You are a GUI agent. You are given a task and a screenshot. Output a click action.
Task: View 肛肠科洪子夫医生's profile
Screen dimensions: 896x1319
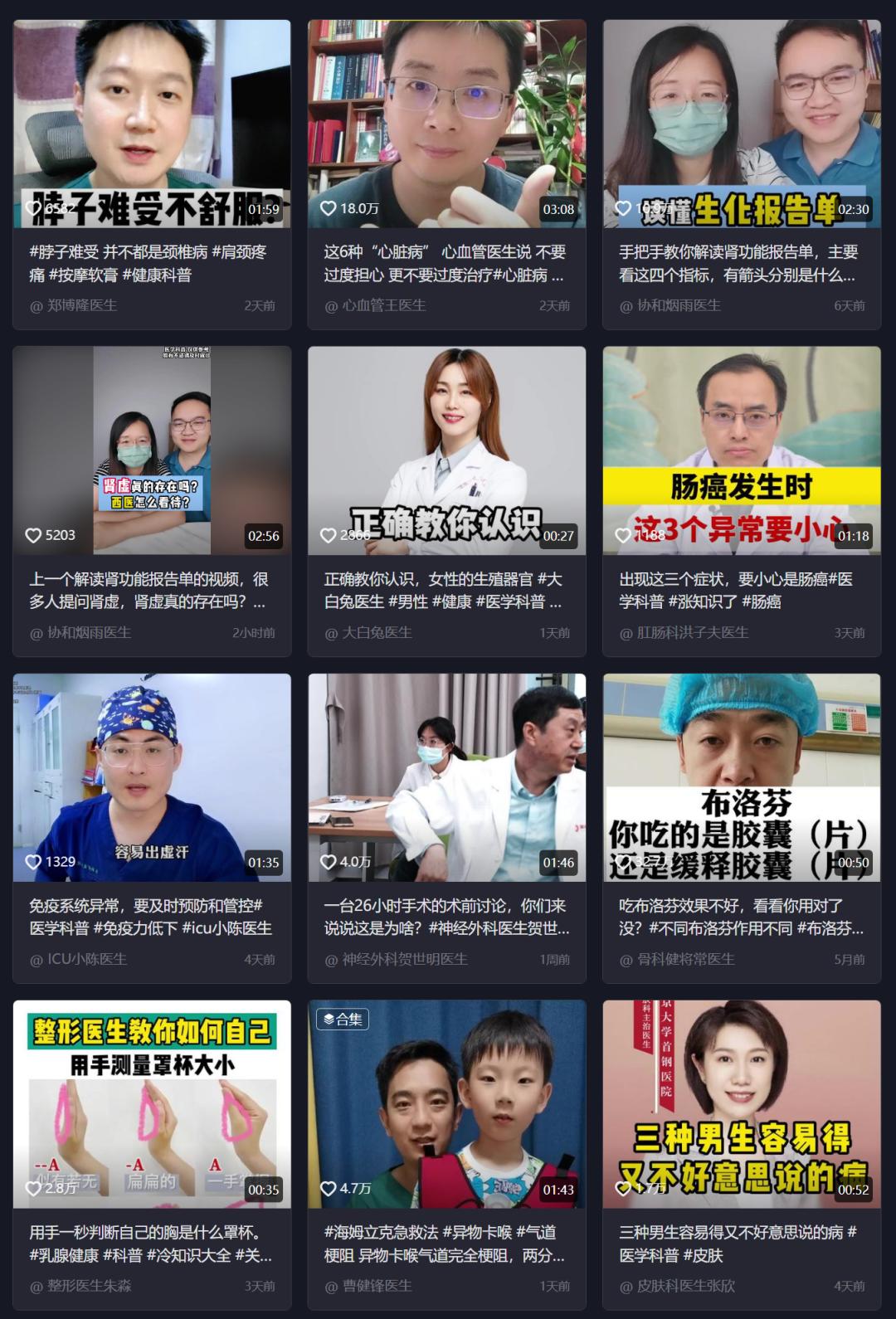click(x=692, y=632)
